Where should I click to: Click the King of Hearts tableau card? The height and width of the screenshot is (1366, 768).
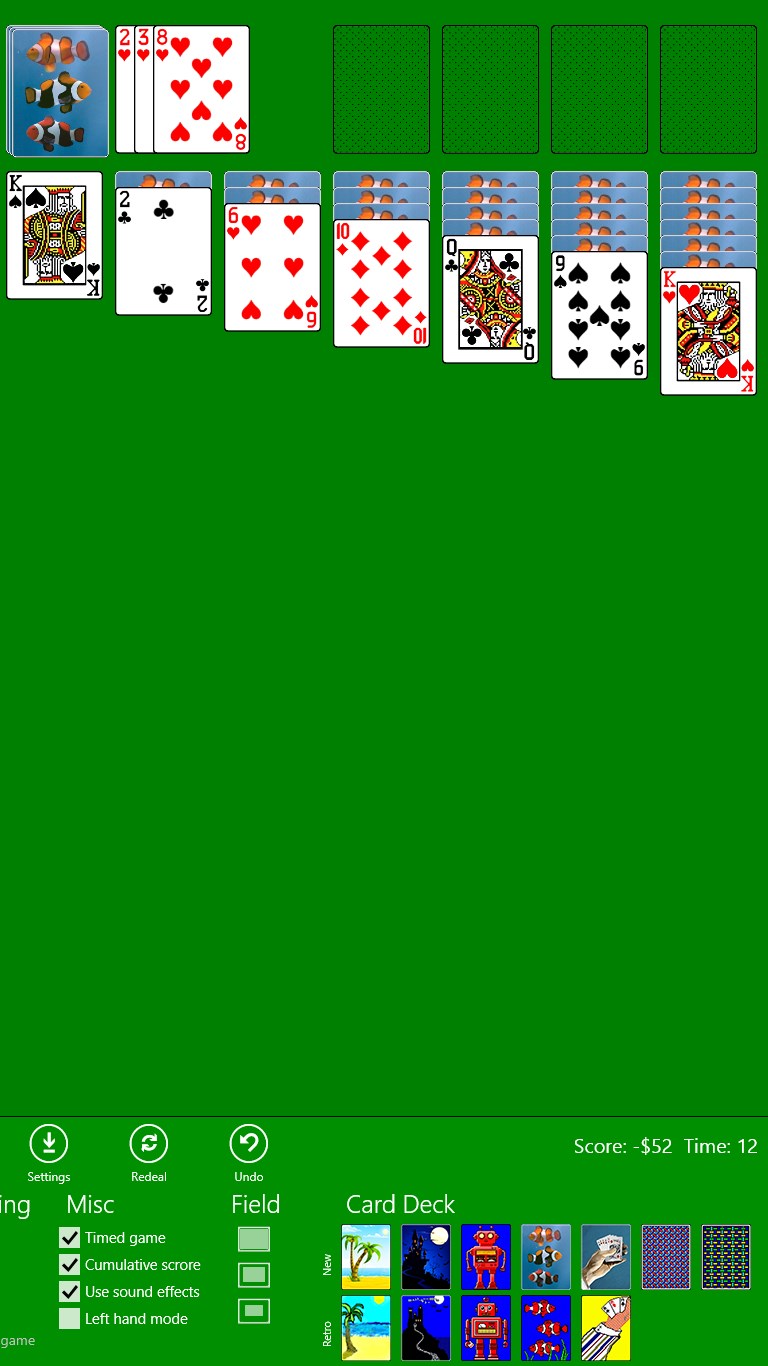click(x=707, y=330)
